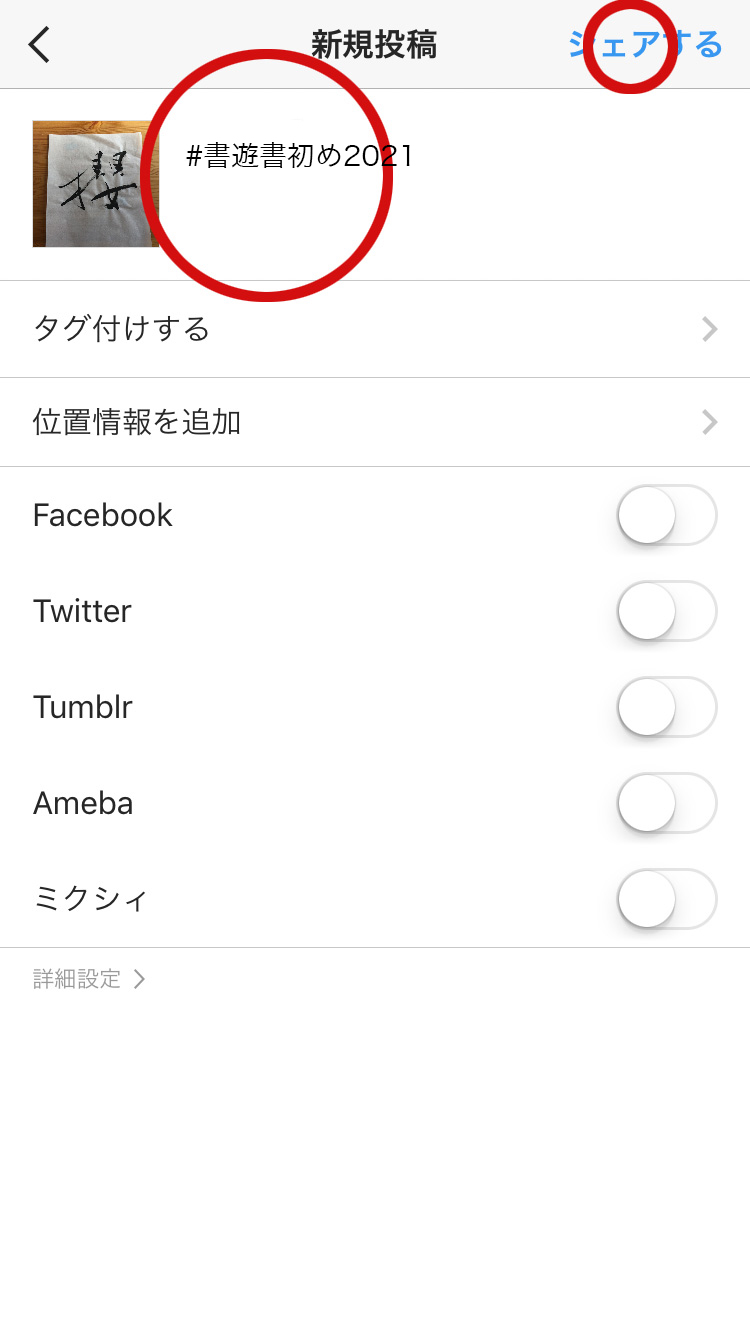Edit the caption with #書遊書初め2021
The image size is (750, 1334).
coord(299,156)
